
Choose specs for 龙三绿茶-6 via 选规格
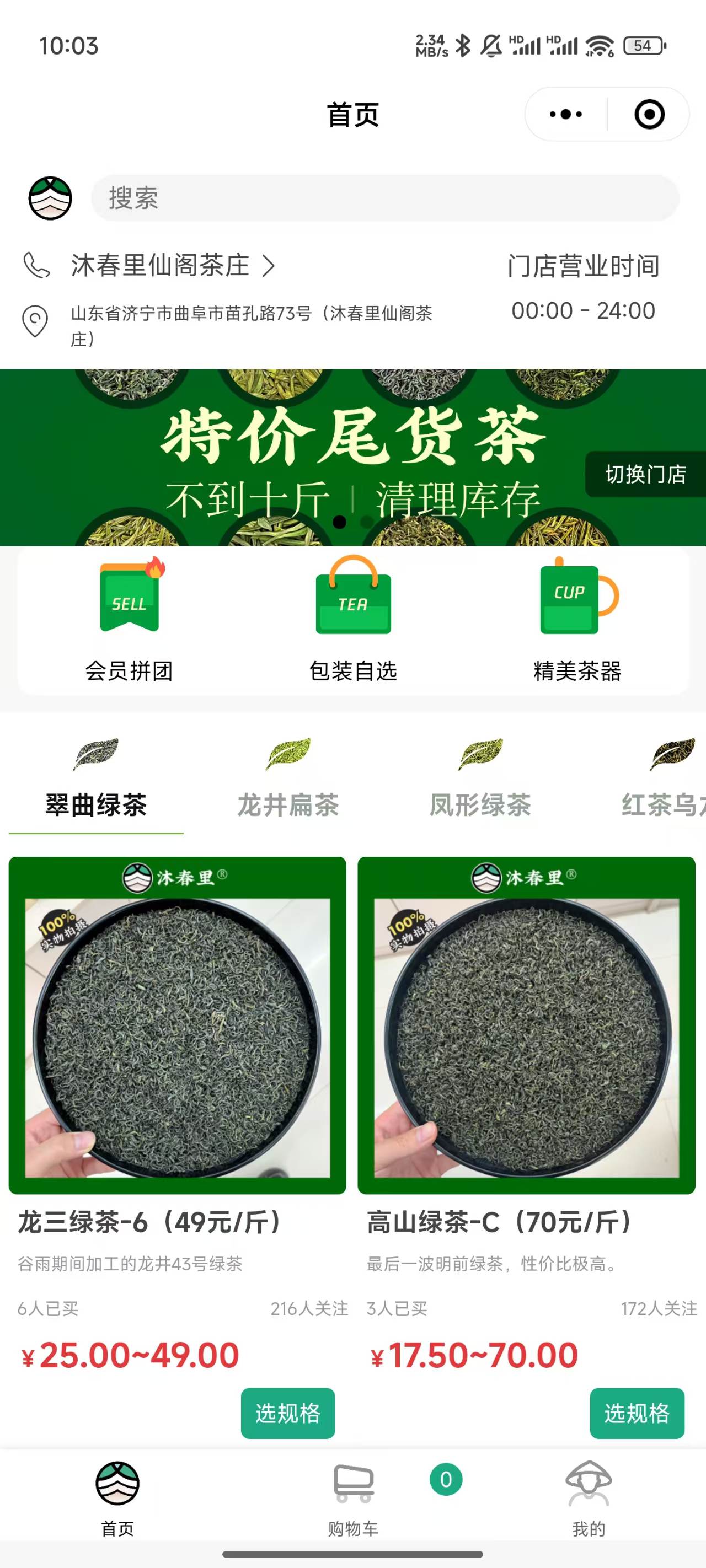point(287,1414)
